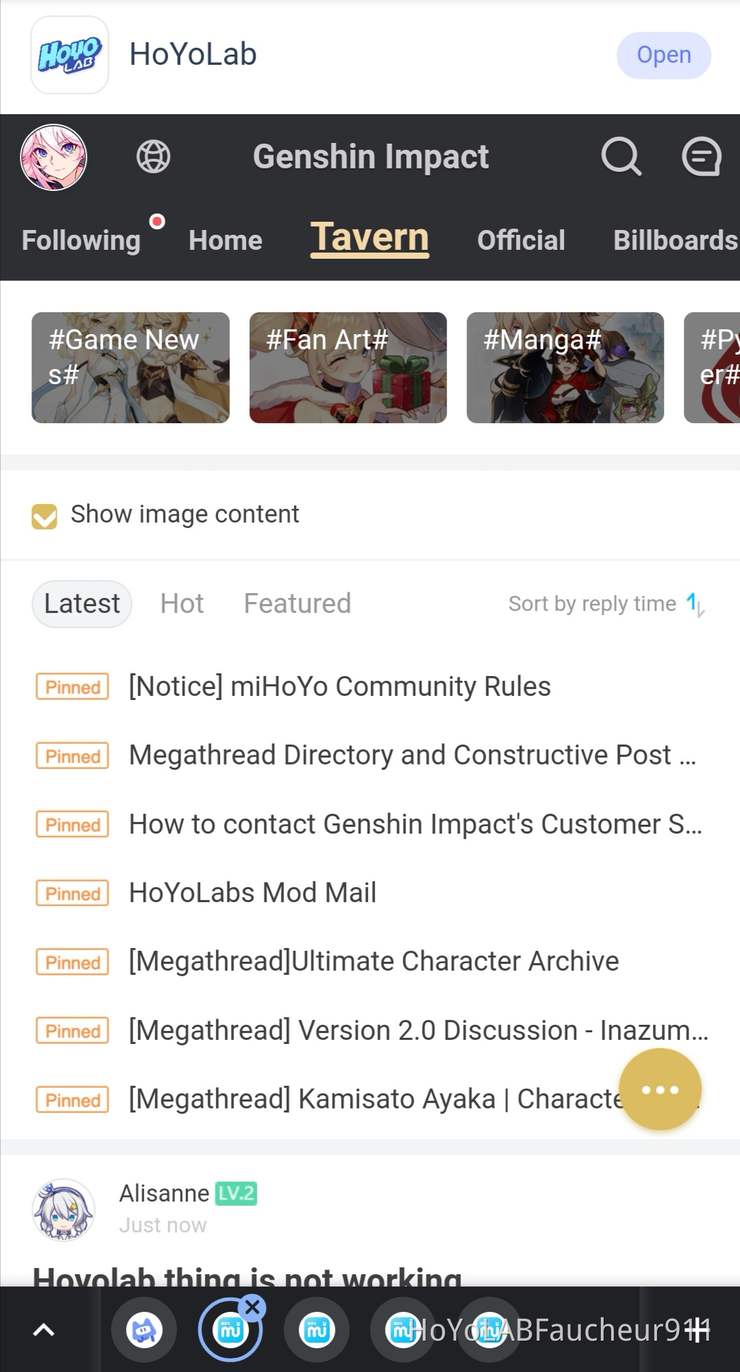Uncheck the Show image content checkbox
Image resolution: width=740 pixels, height=1372 pixels.
(x=44, y=514)
